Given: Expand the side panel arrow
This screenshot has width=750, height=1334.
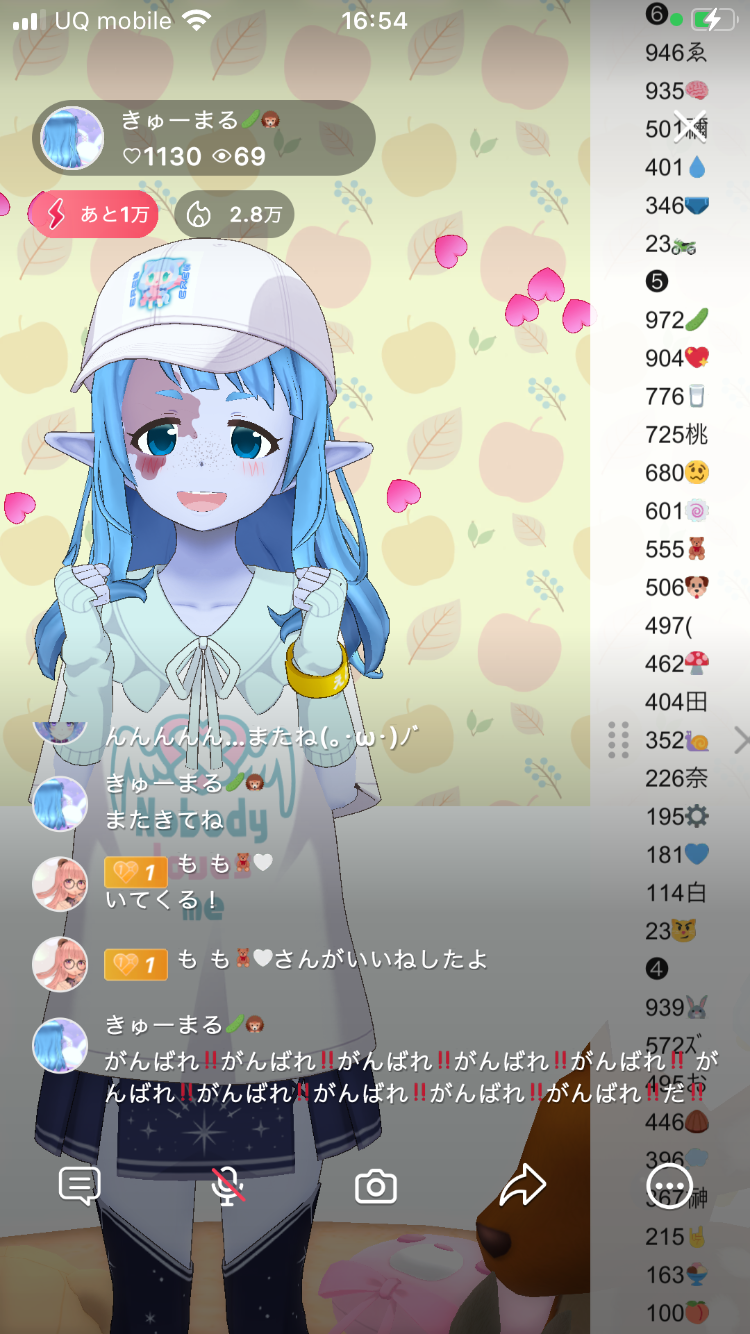Looking at the screenshot, I should (x=740, y=741).
